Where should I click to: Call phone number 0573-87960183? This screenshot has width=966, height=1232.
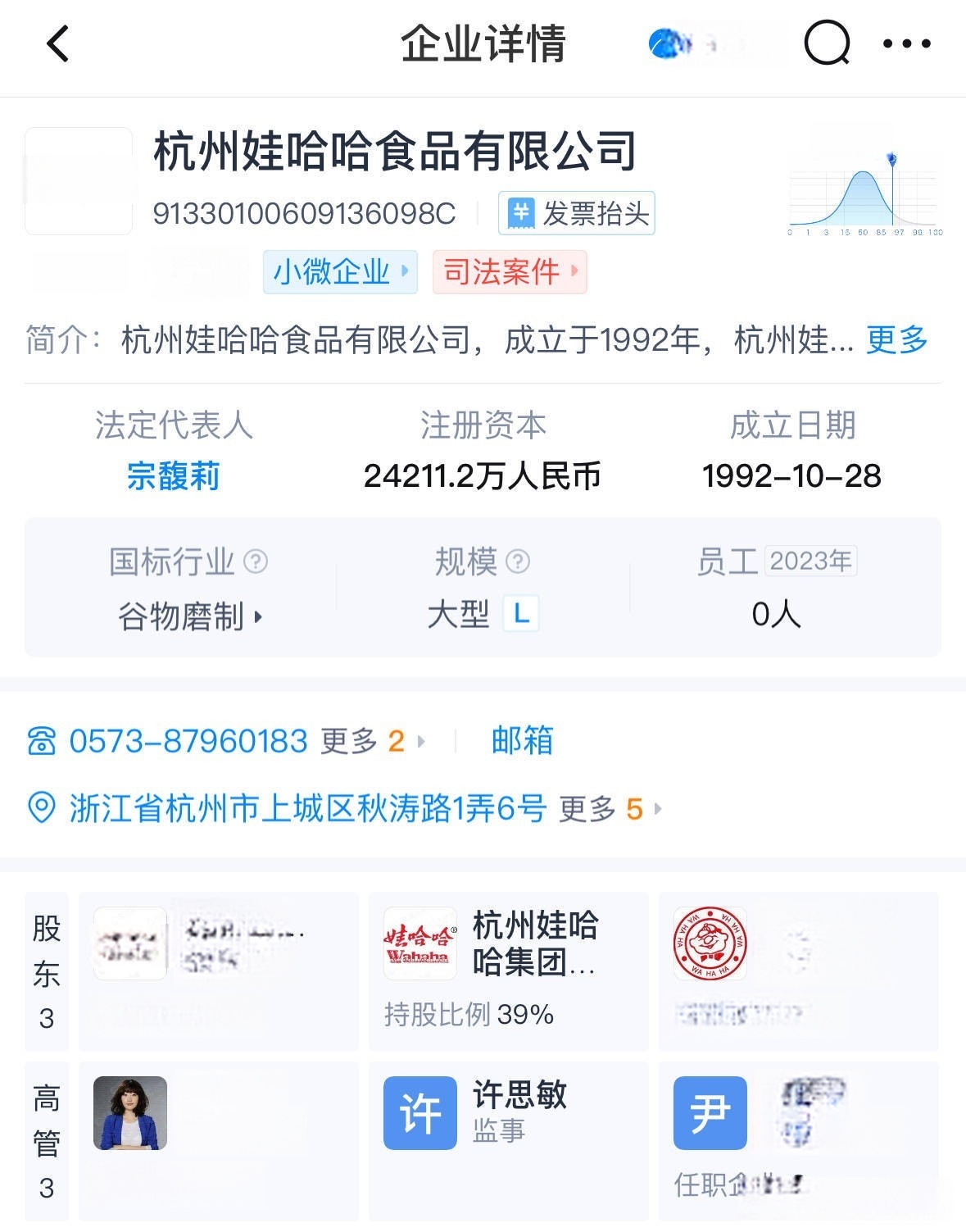pyautogui.click(x=188, y=741)
